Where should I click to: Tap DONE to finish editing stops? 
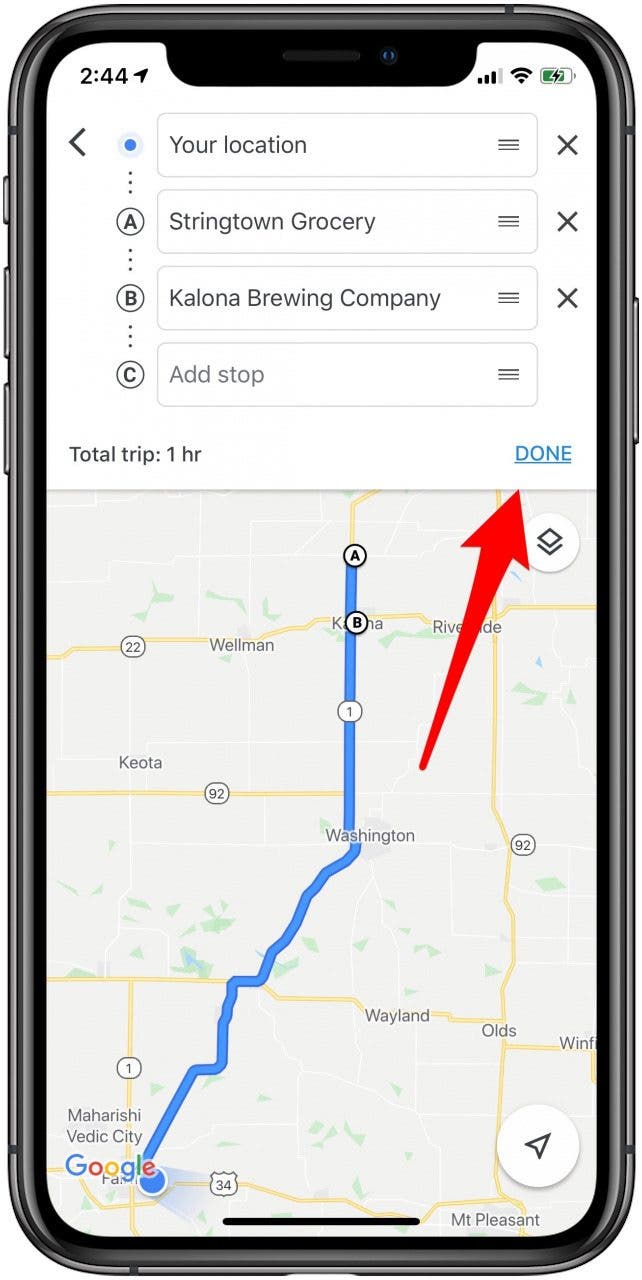click(543, 454)
